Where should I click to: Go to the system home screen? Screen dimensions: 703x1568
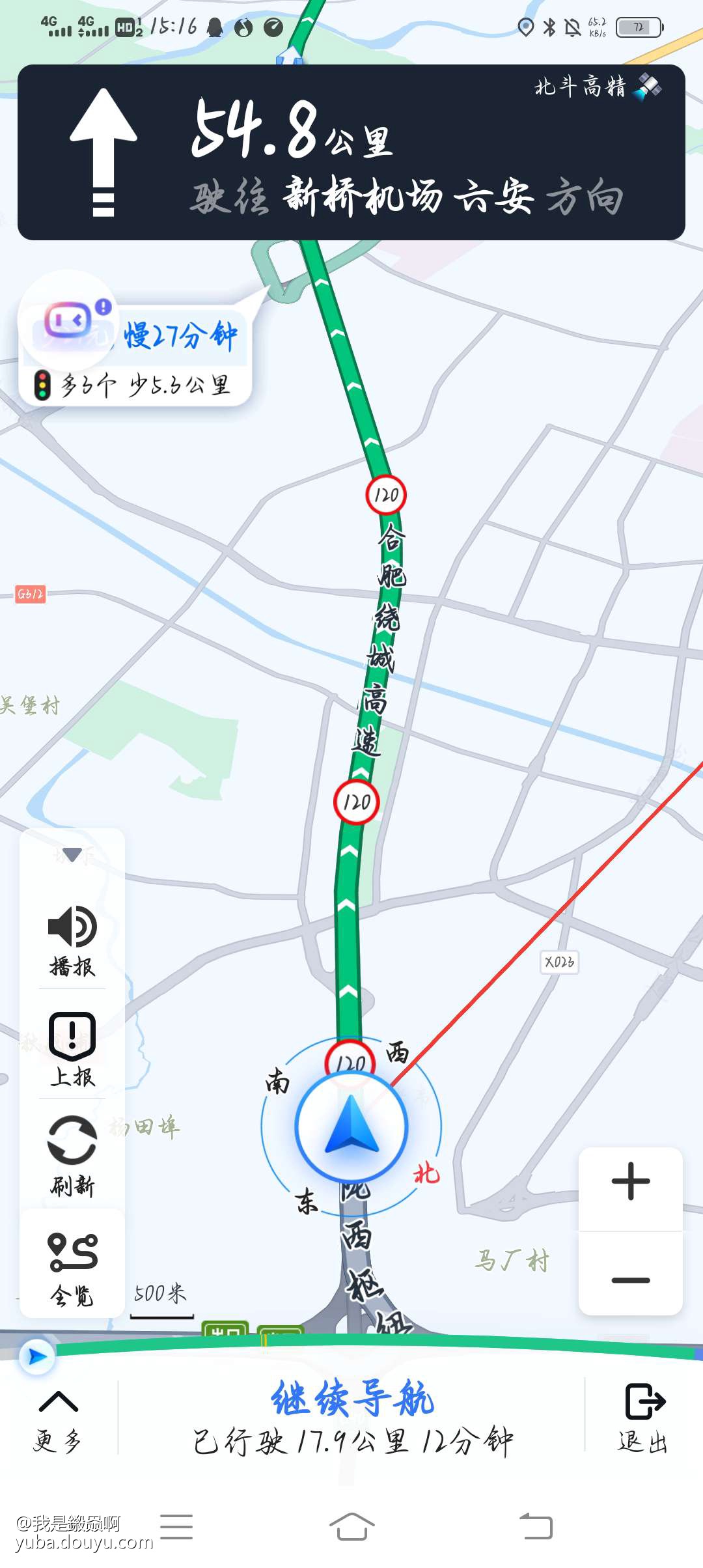point(351,1526)
